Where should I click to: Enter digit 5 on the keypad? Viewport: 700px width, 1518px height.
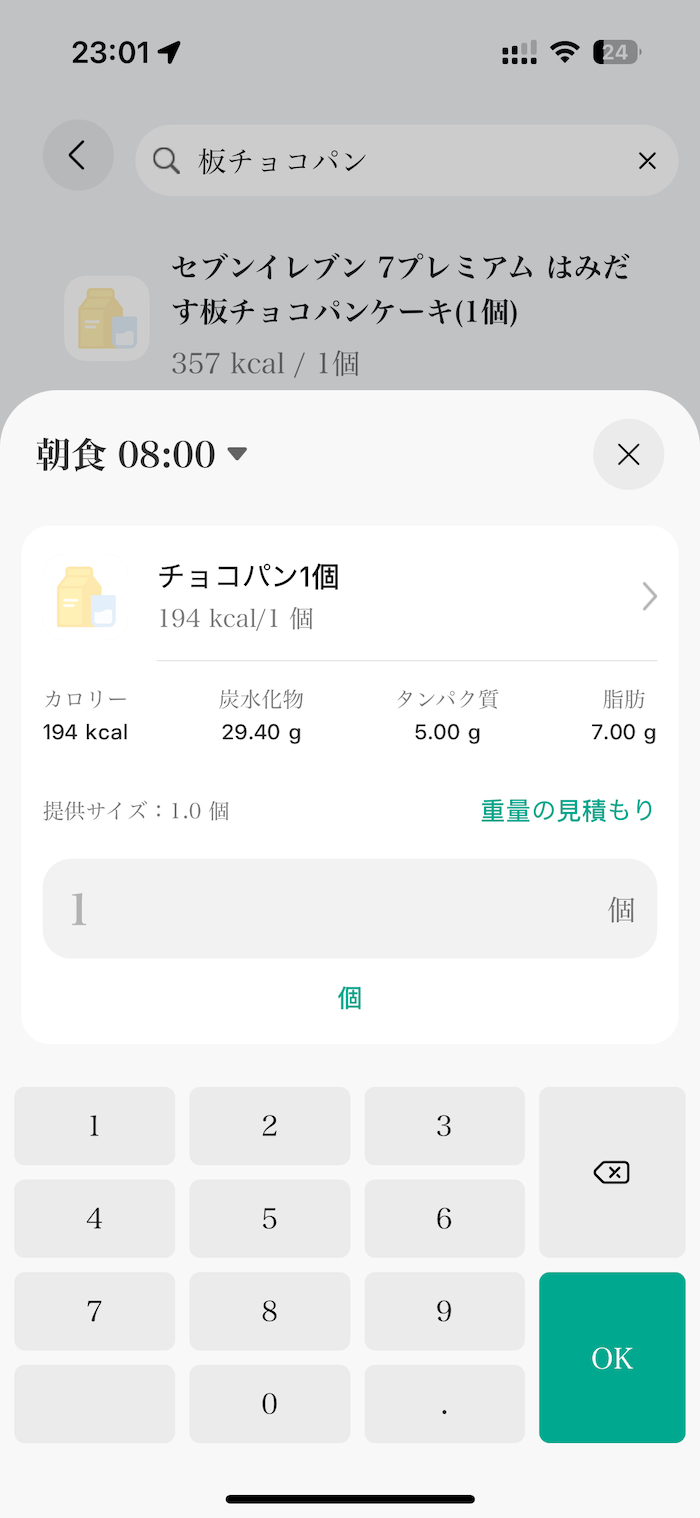(269, 1218)
